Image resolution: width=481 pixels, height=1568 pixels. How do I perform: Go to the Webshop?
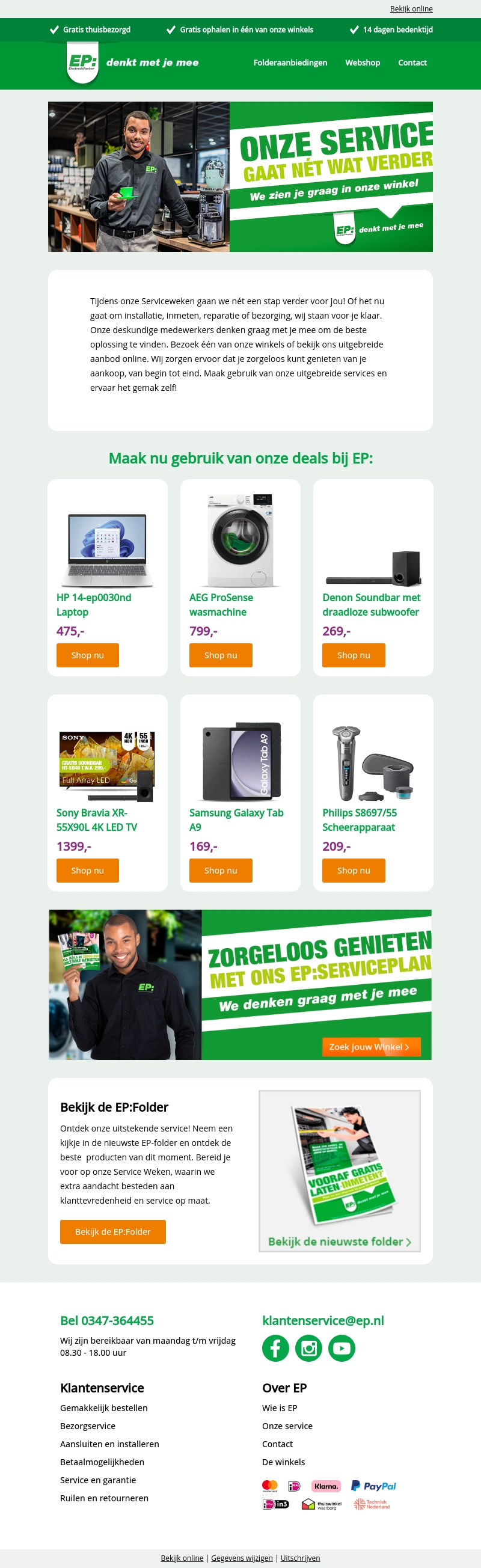363,63
